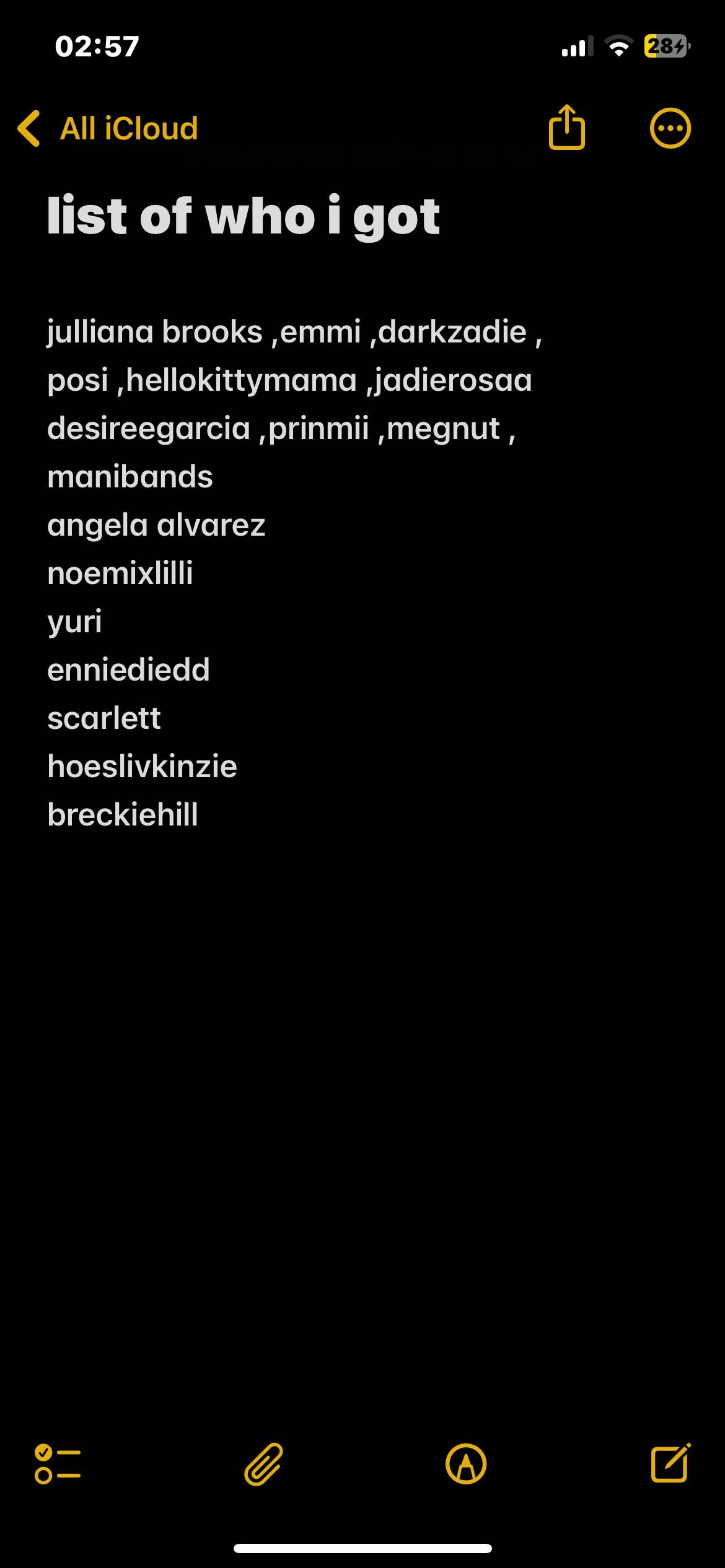Share this note
The height and width of the screenshot is (1568, 725).
coord(566,128)
